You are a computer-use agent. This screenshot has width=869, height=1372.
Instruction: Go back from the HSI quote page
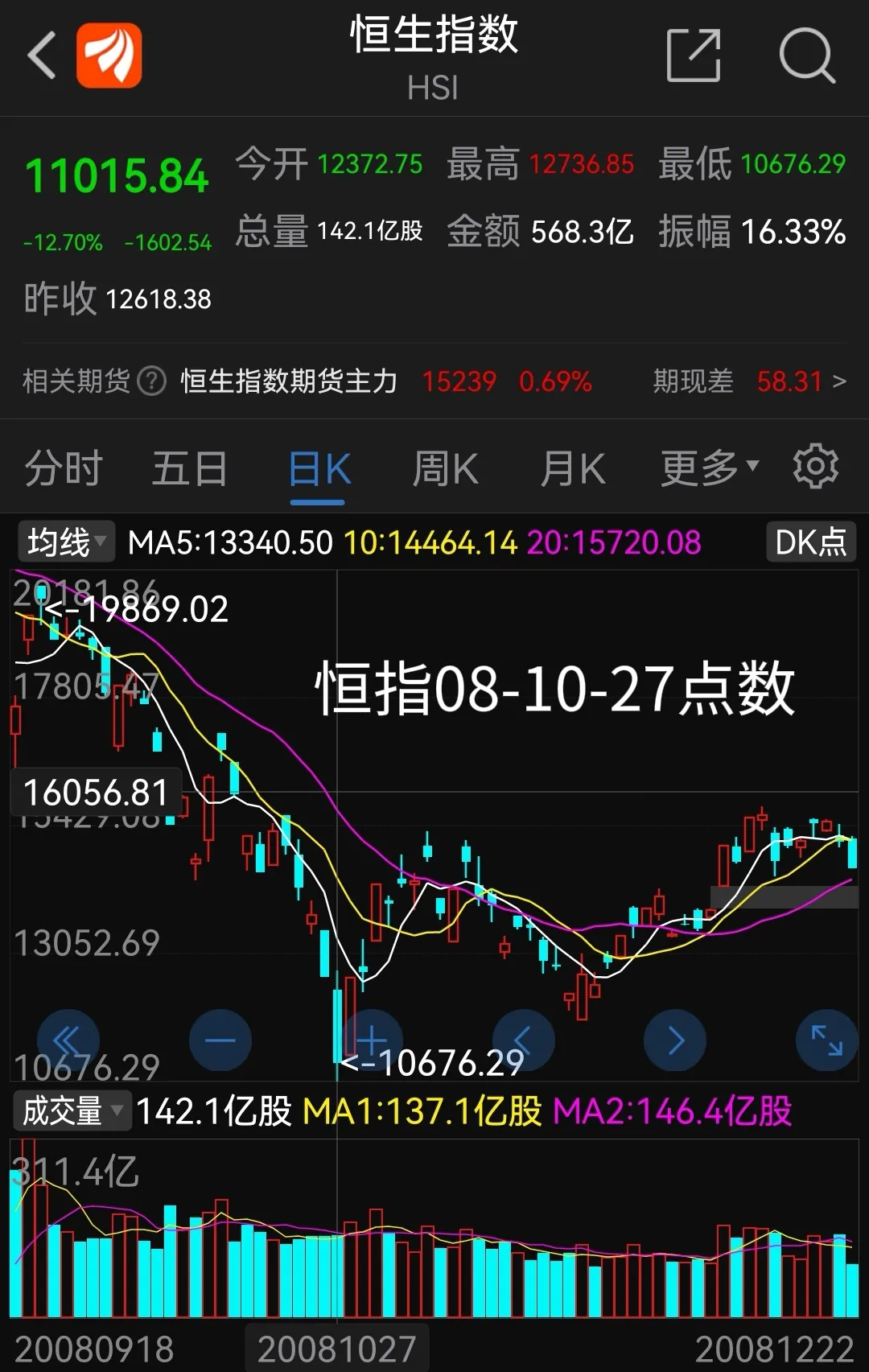(x=42, y=56)
